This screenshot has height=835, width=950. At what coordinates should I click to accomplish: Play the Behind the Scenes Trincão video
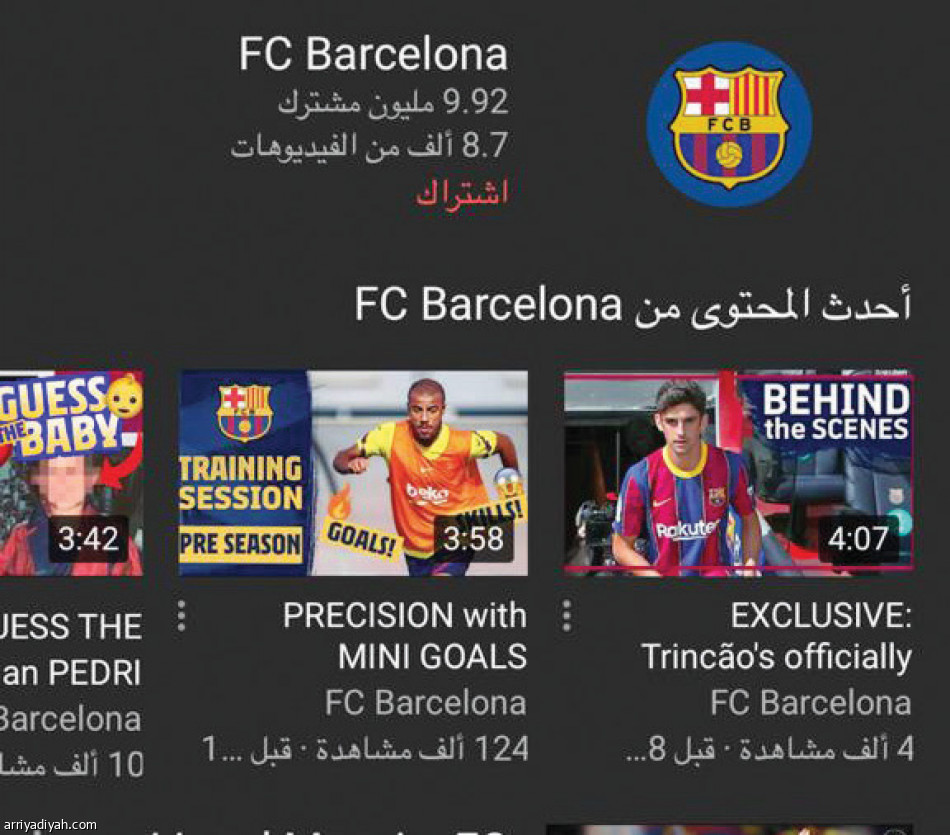click(738, 472)
